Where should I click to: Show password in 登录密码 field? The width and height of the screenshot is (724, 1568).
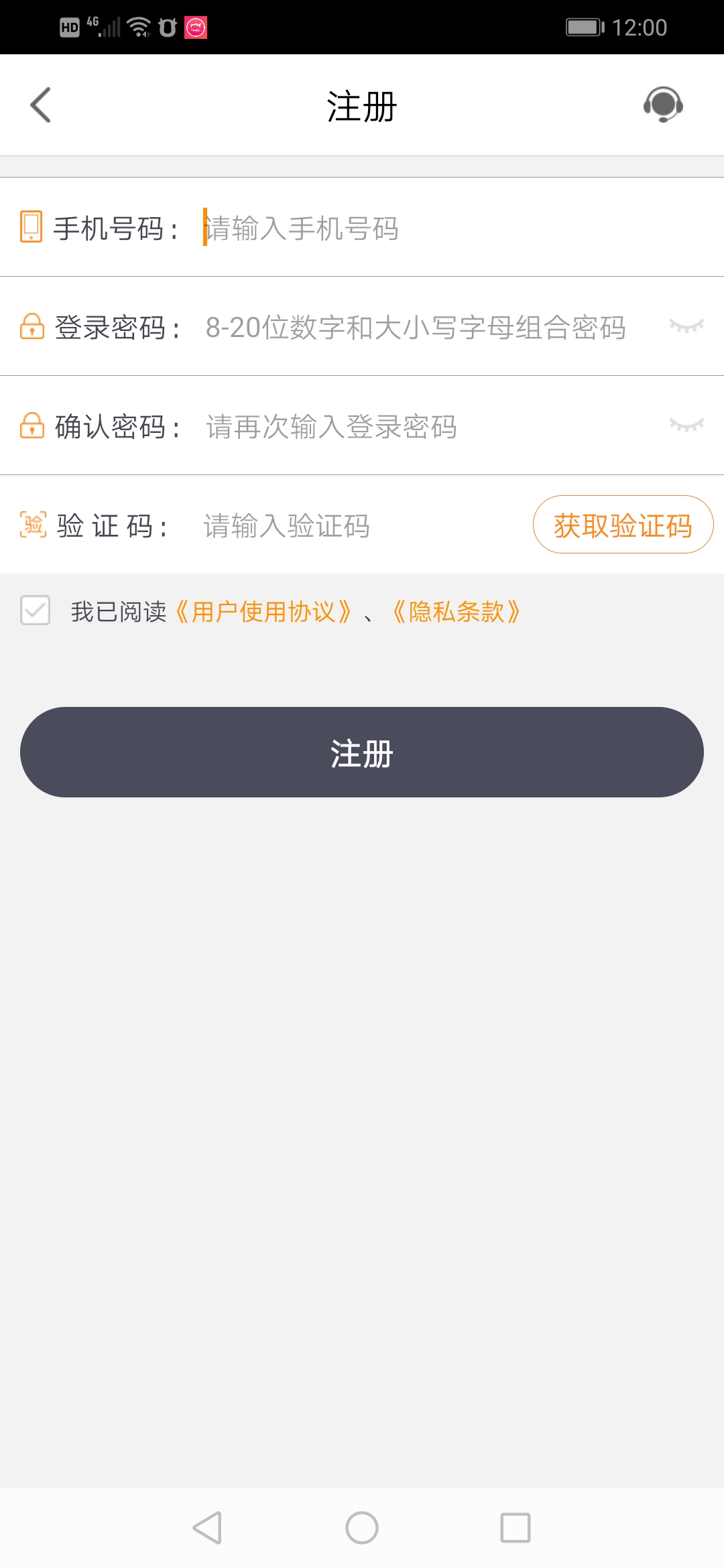pos(686,326)
